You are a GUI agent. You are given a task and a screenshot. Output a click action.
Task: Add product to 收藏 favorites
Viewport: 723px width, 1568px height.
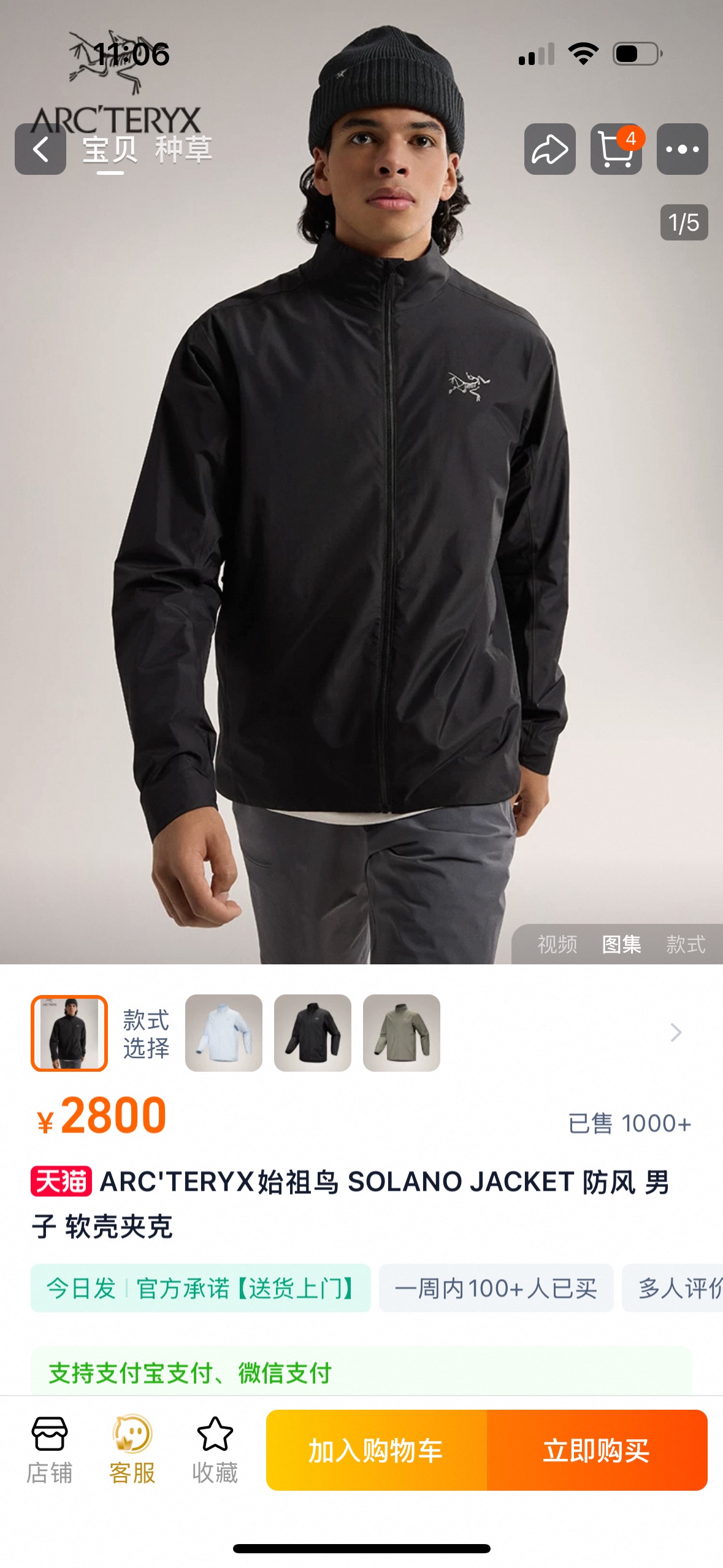[x=215, y=1449]
